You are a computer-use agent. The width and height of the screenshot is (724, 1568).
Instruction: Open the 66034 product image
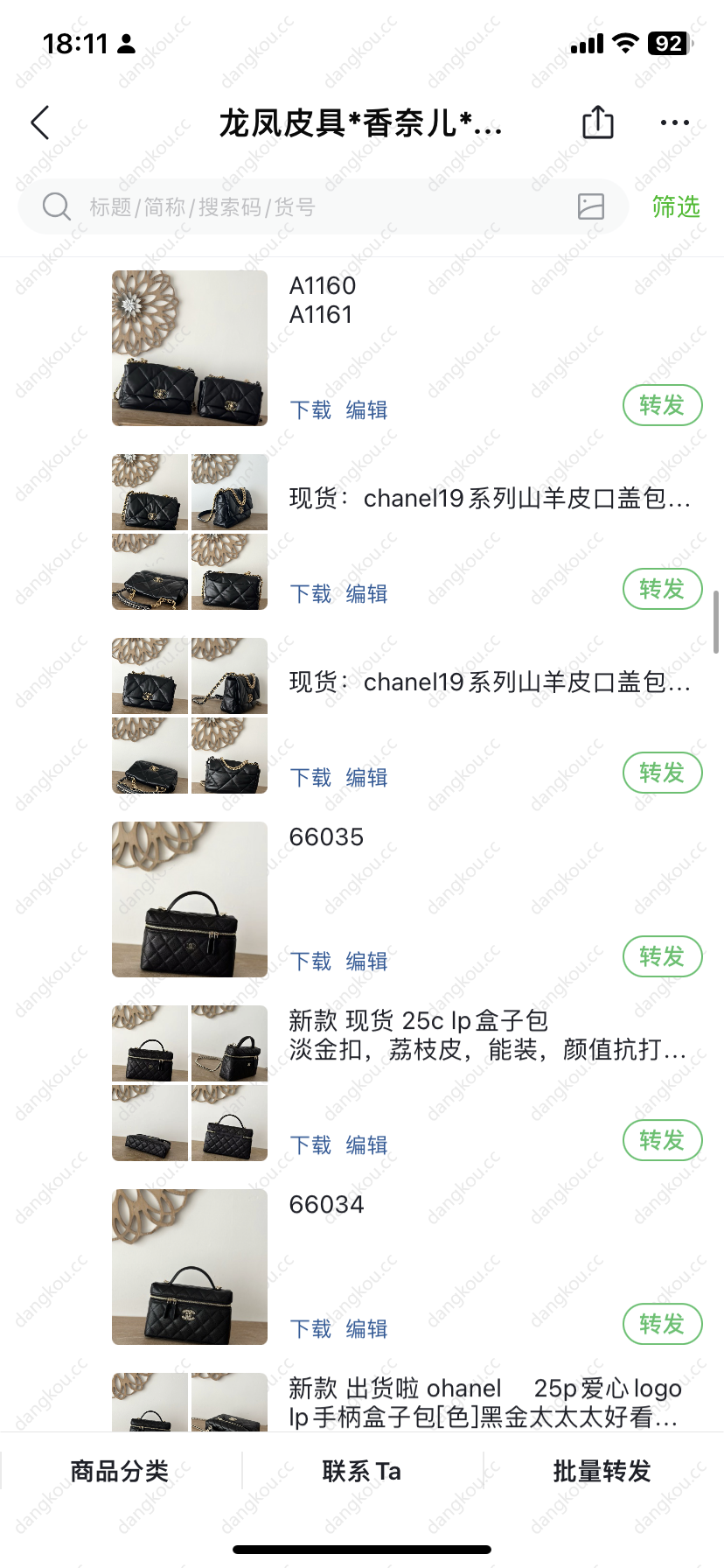tap(190, 1267)
